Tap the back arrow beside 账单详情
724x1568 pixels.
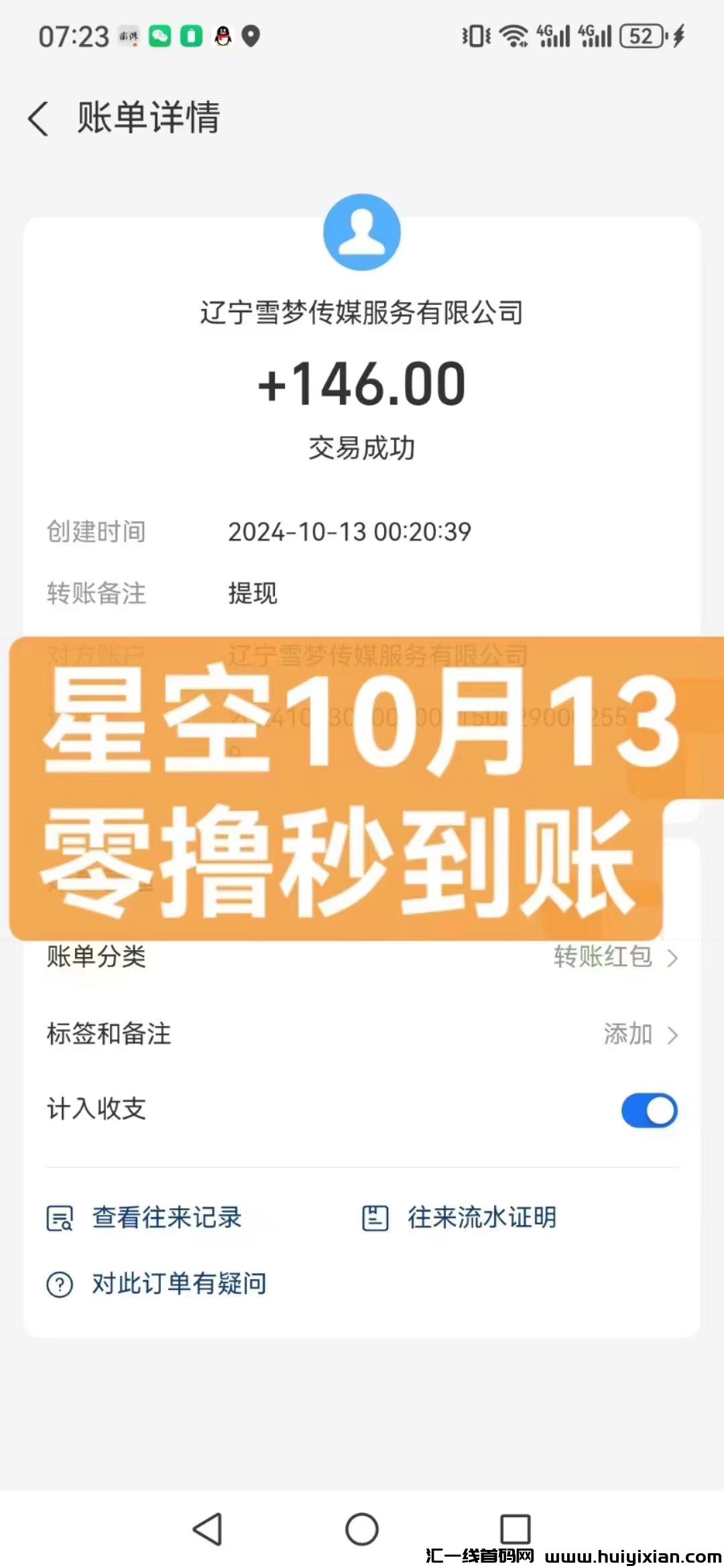38,119
